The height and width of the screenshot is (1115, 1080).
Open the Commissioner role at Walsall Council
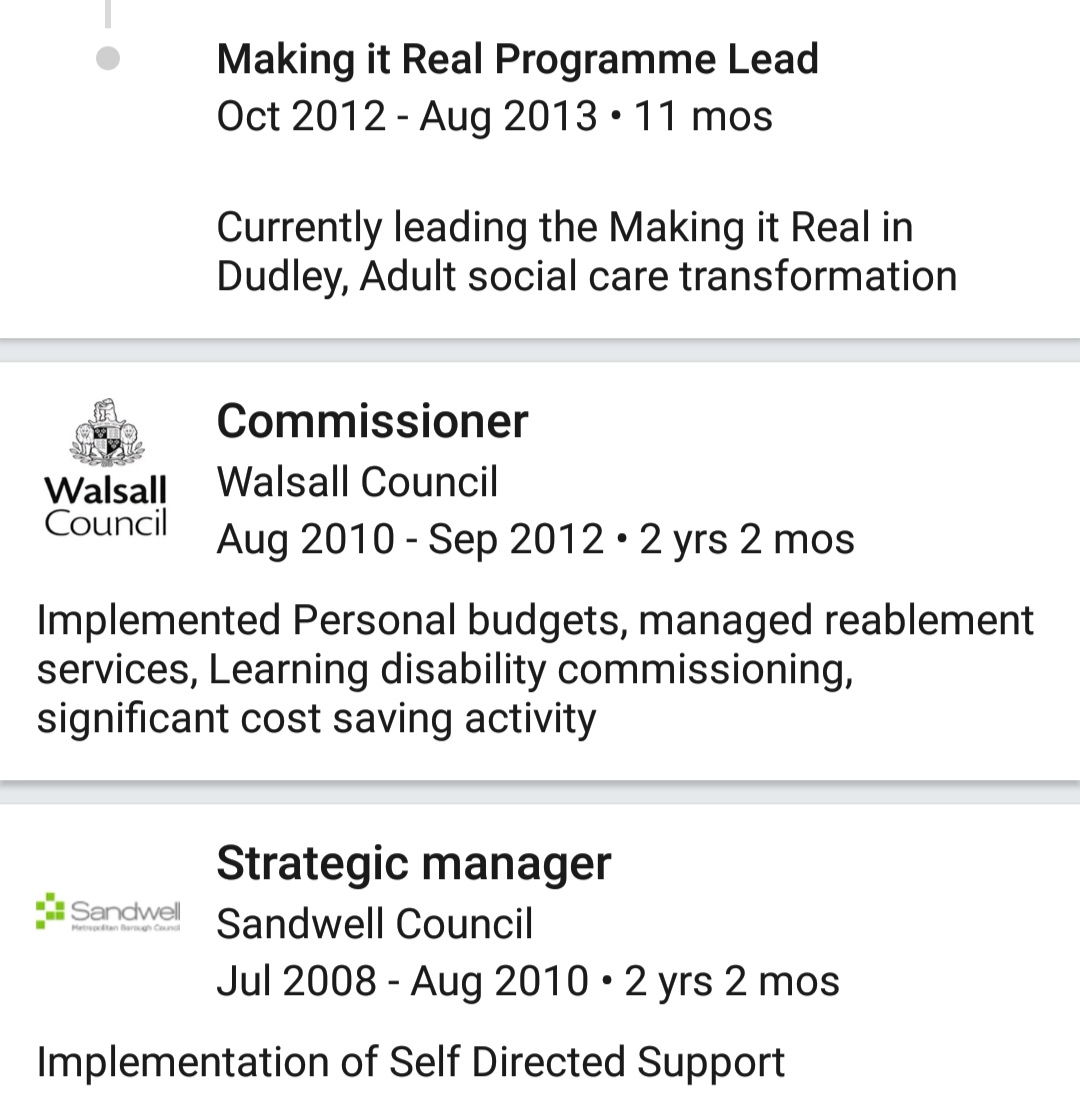[x=372, y=422]
